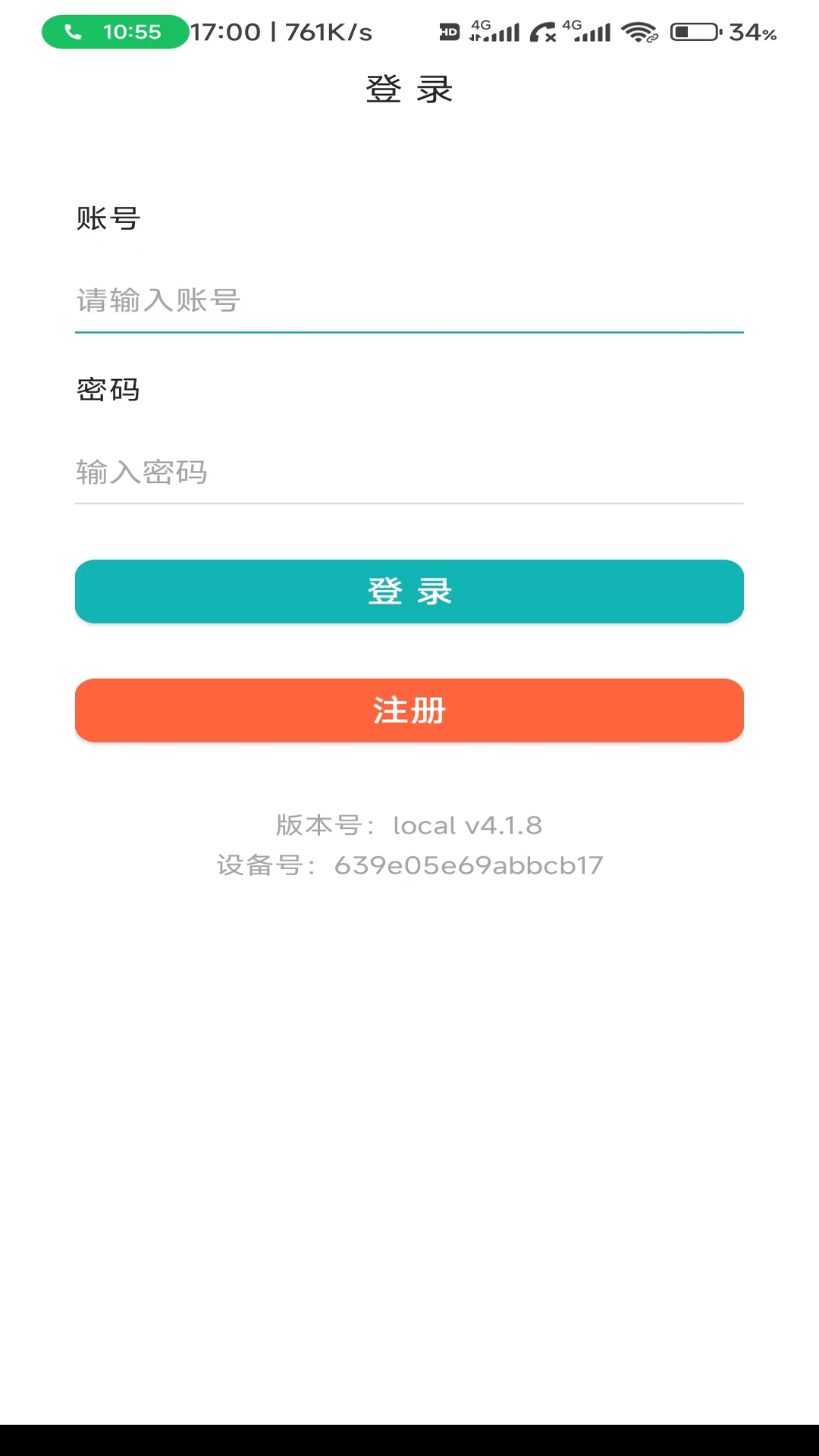Viewport: 819px width, 1456px height.
Task: Click the account input field 请输入账号
Action: pyautogui.click(x=409, y=302)
